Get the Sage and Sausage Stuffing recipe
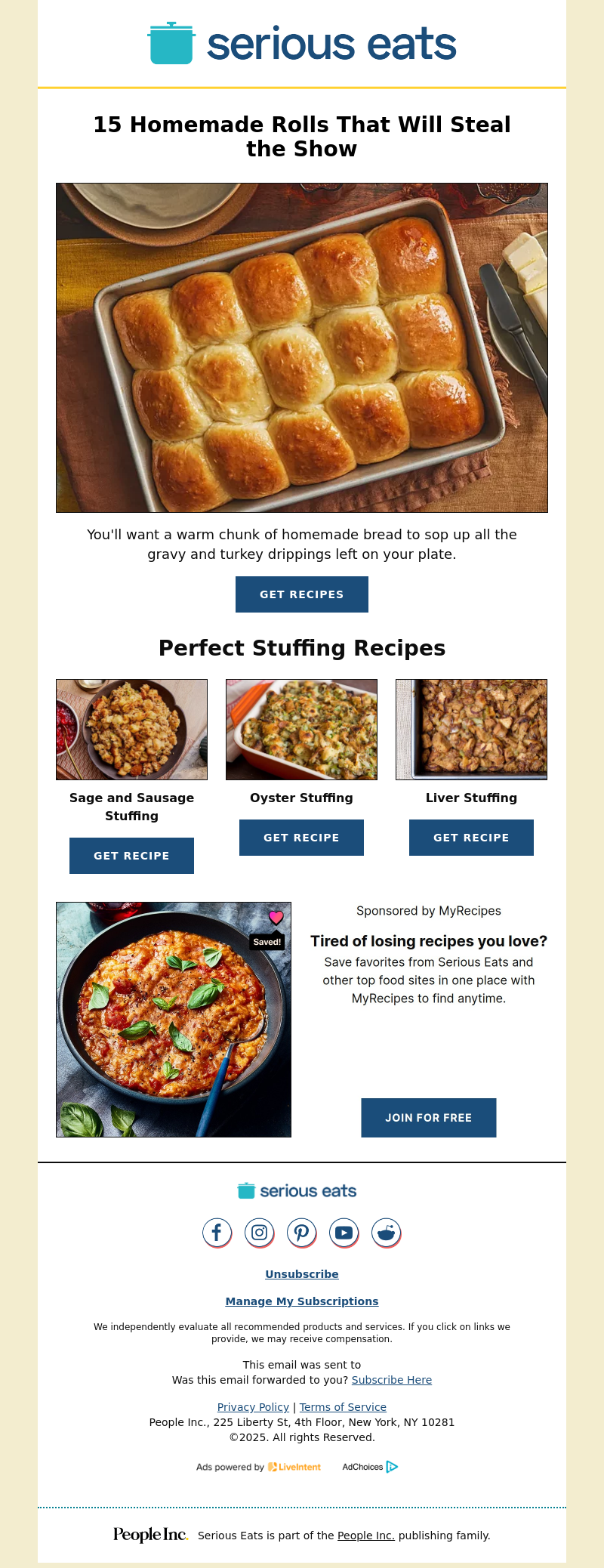This screenshot has width=604, height=1568. [131, 856]
